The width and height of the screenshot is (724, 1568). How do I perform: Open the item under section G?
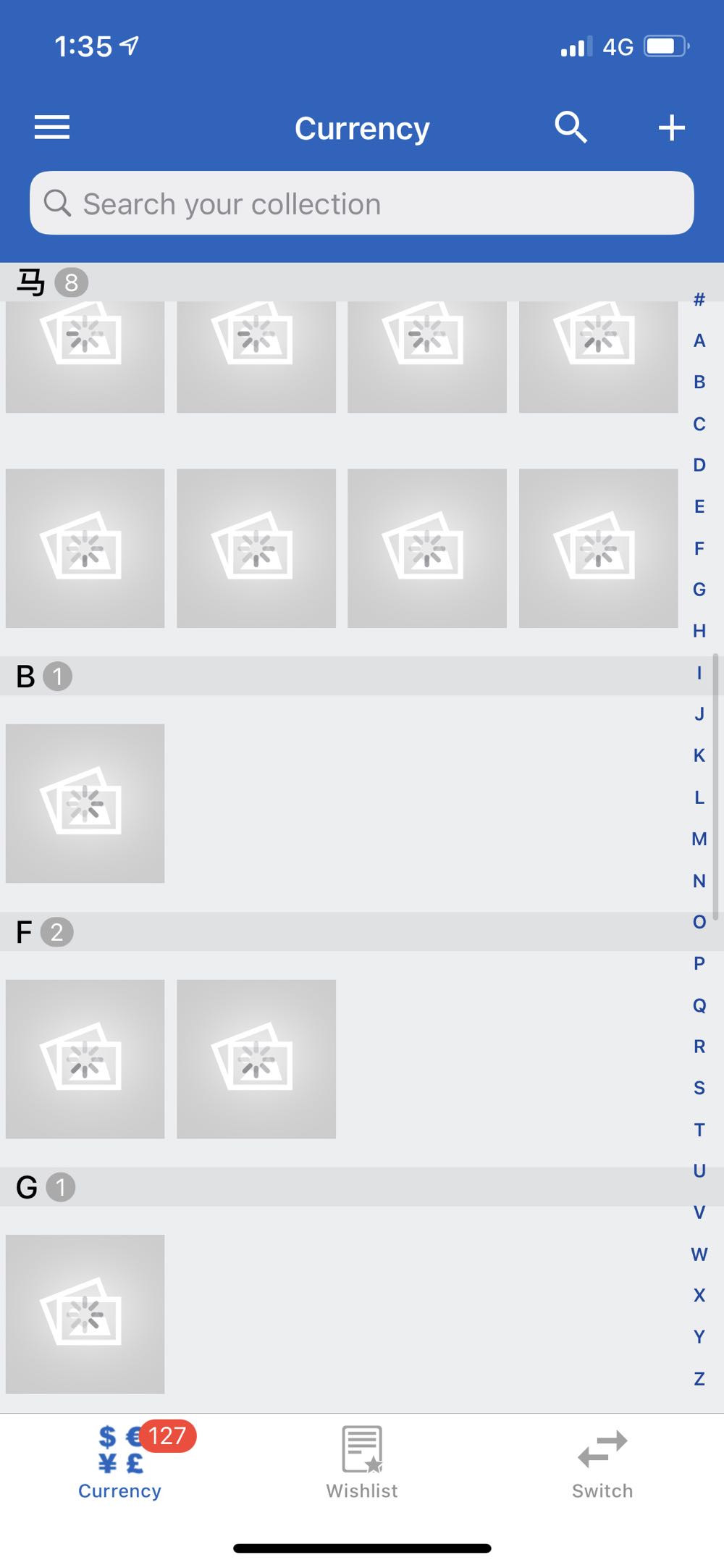coord(85,1314)
